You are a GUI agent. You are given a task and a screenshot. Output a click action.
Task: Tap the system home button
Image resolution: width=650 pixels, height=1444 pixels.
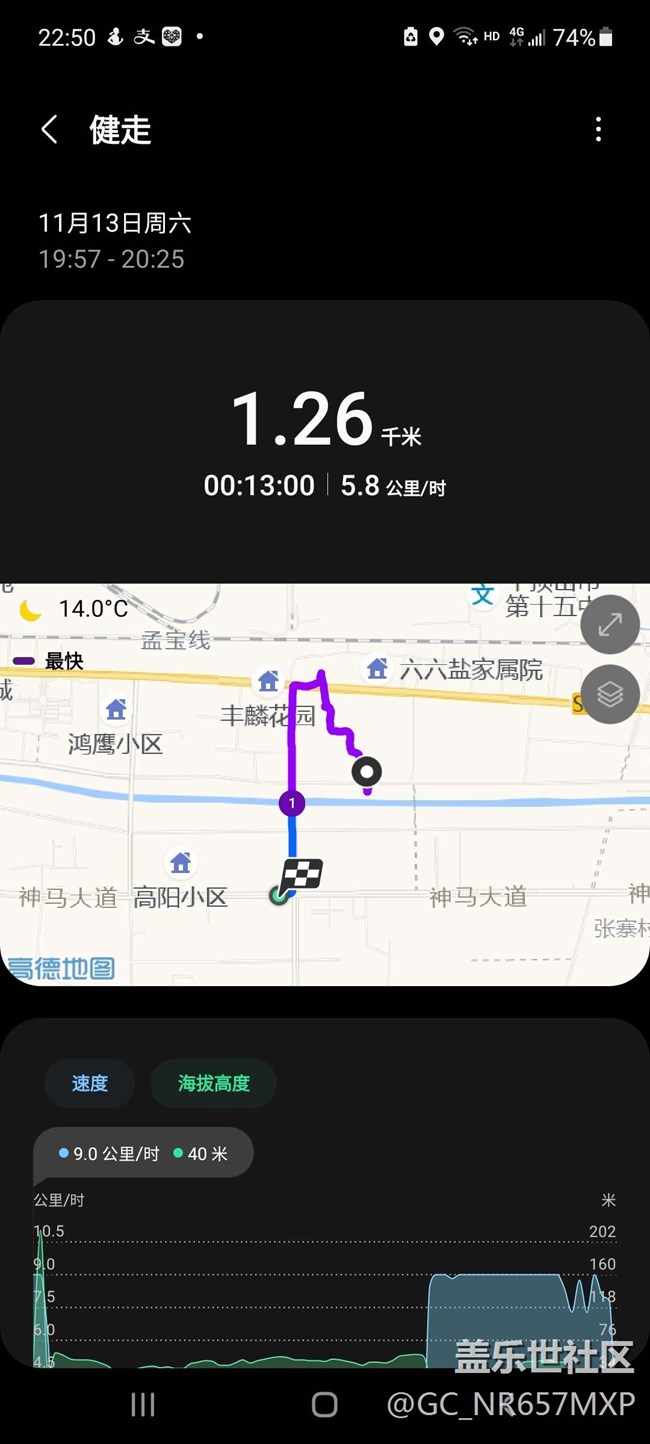click(x=325, y=1404)
